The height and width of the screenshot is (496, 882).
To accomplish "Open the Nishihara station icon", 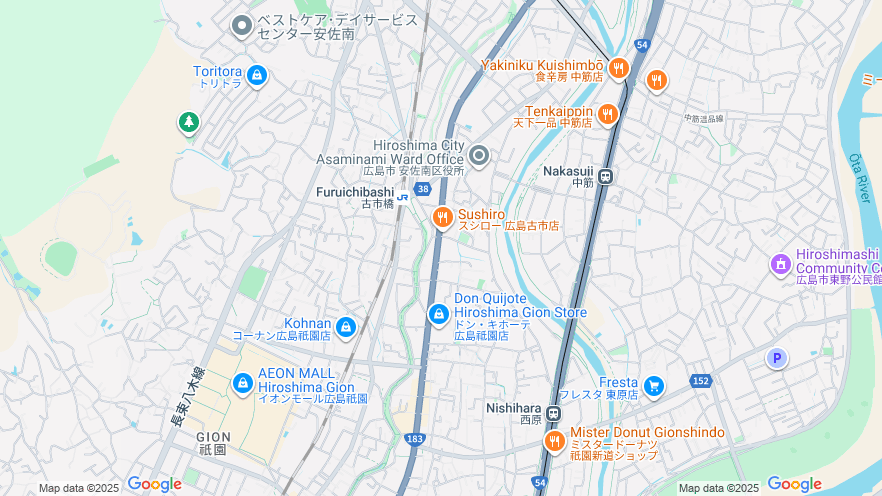I will coord(553,413).
